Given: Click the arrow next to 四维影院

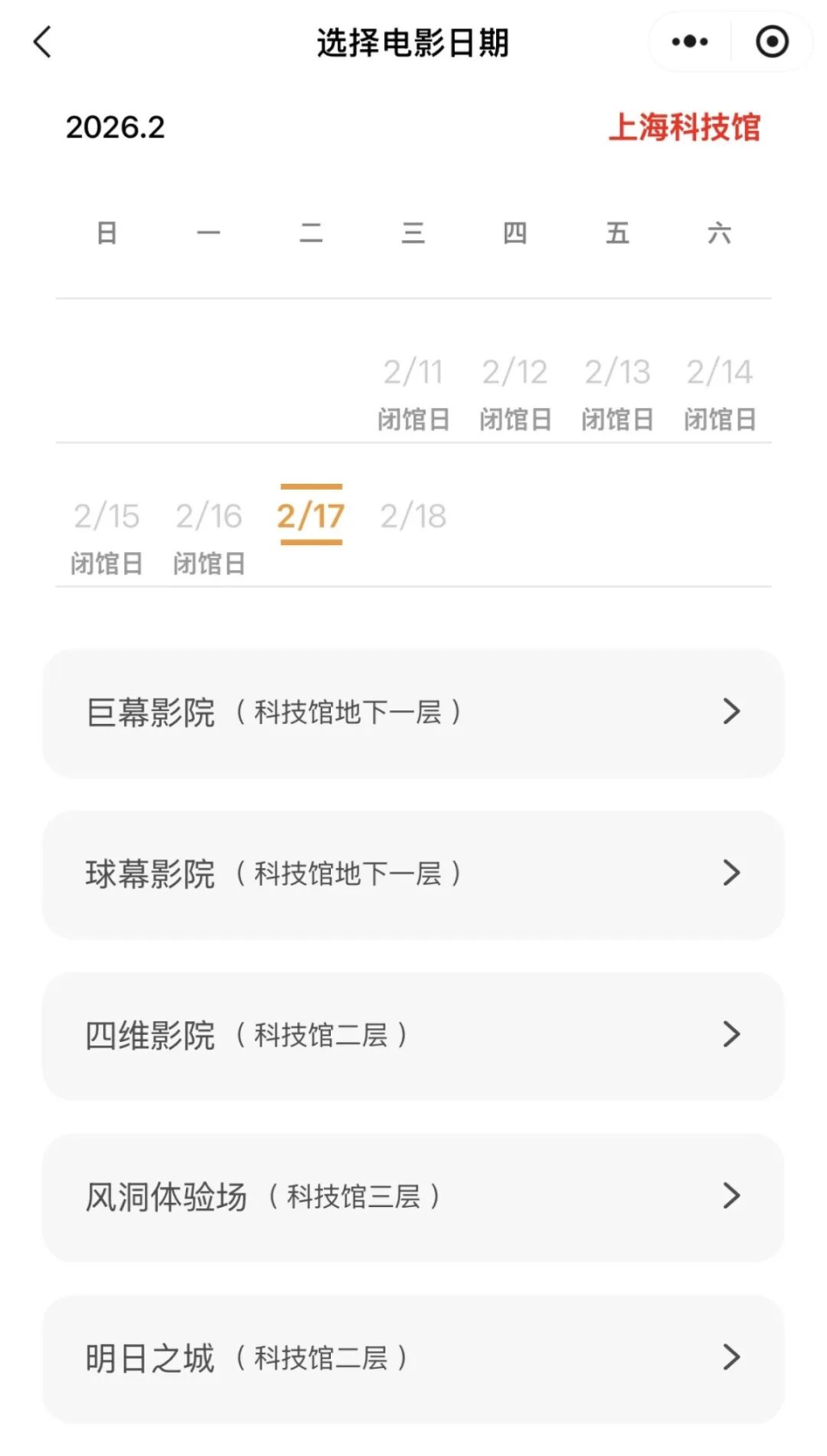Looking at the screenshot, I should click(x=733, y=1035).
